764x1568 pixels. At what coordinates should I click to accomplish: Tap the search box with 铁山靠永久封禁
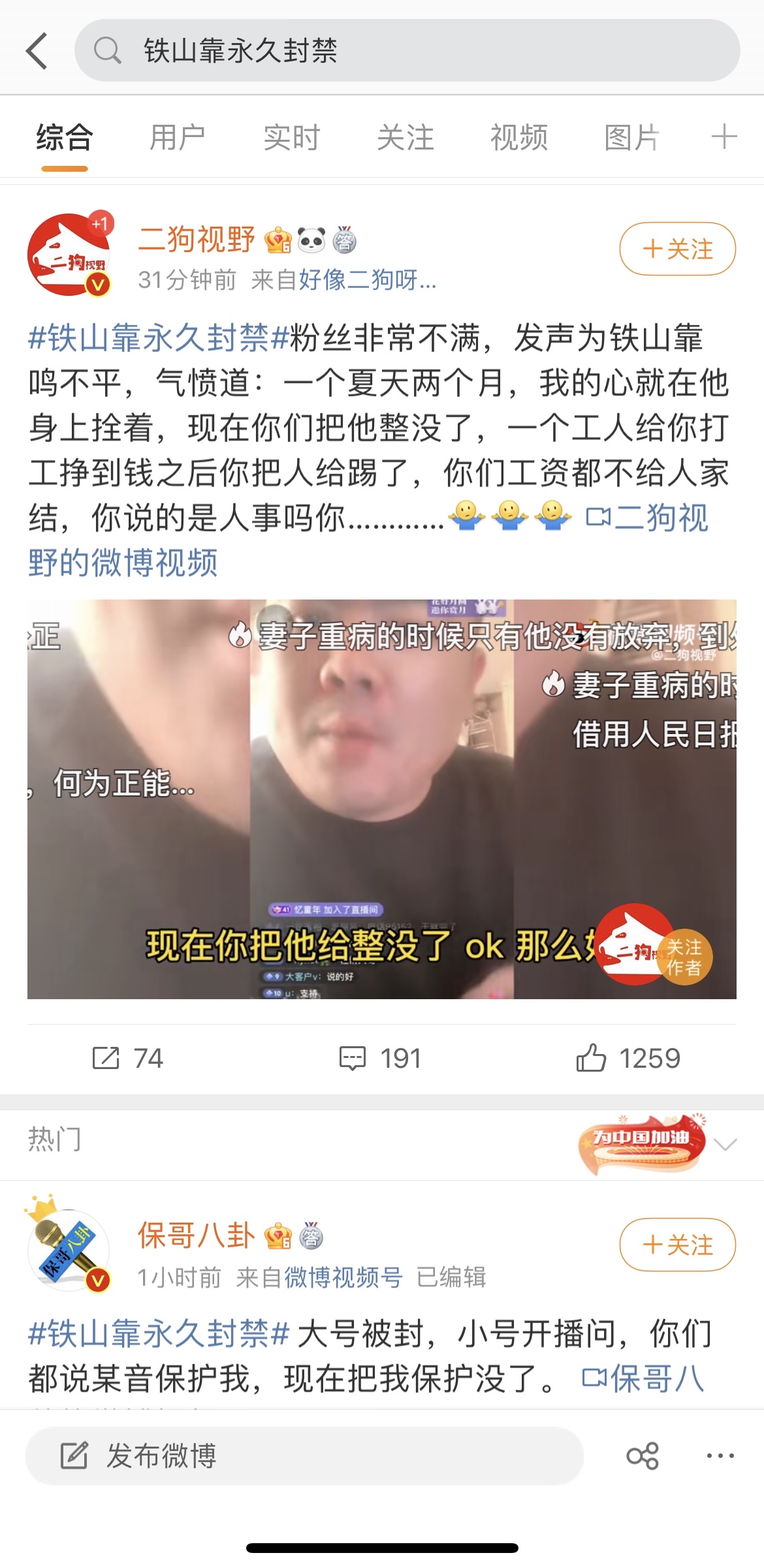[x=405, y=50]
